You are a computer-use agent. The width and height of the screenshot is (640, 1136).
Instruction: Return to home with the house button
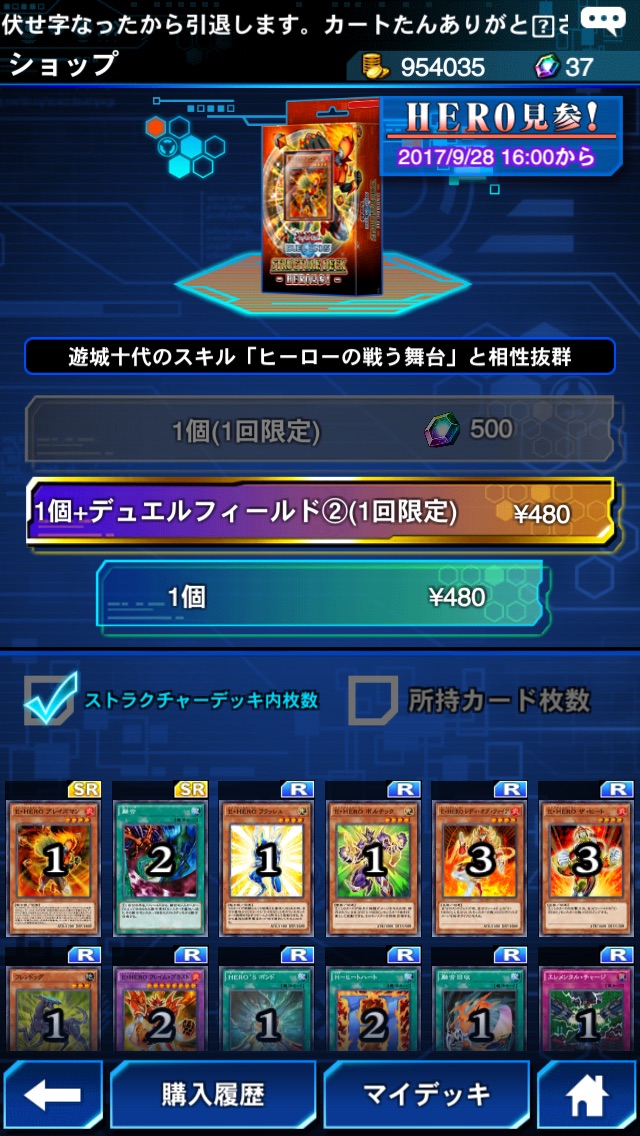coord(587,1095)
